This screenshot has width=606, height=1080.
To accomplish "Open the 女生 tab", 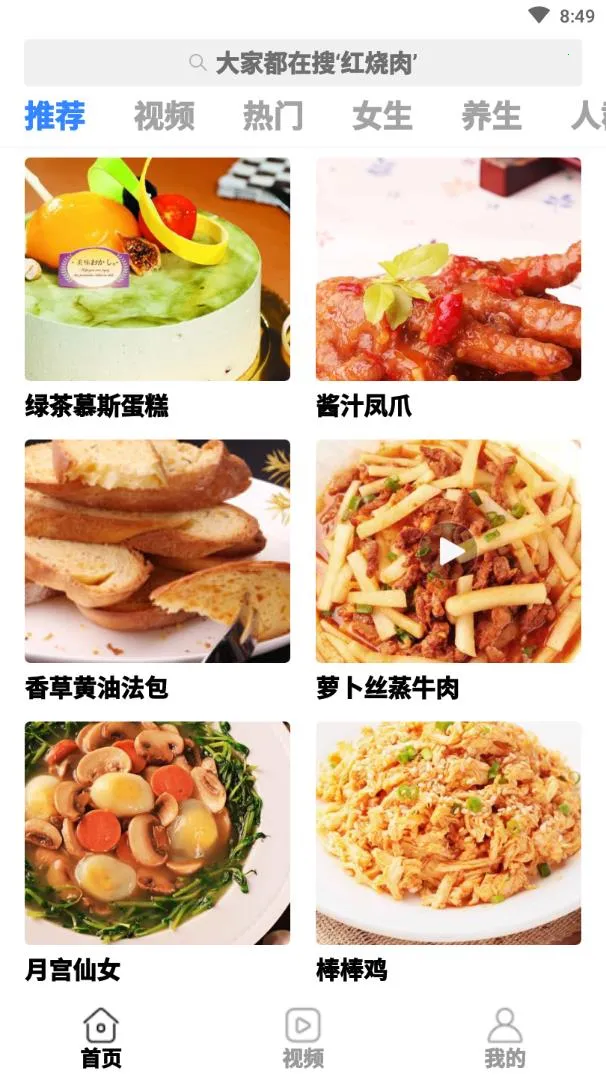I will point(382,116).
